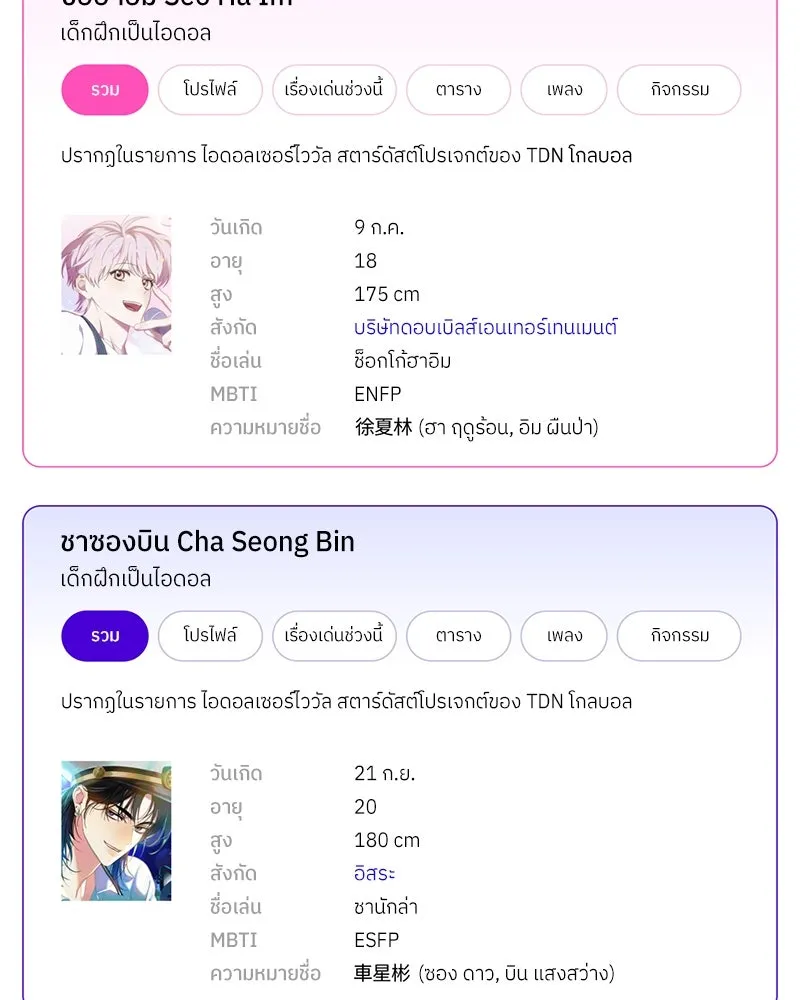Click the purple รวม tab on Cha Seong Bin's card

tap(105, 636)
